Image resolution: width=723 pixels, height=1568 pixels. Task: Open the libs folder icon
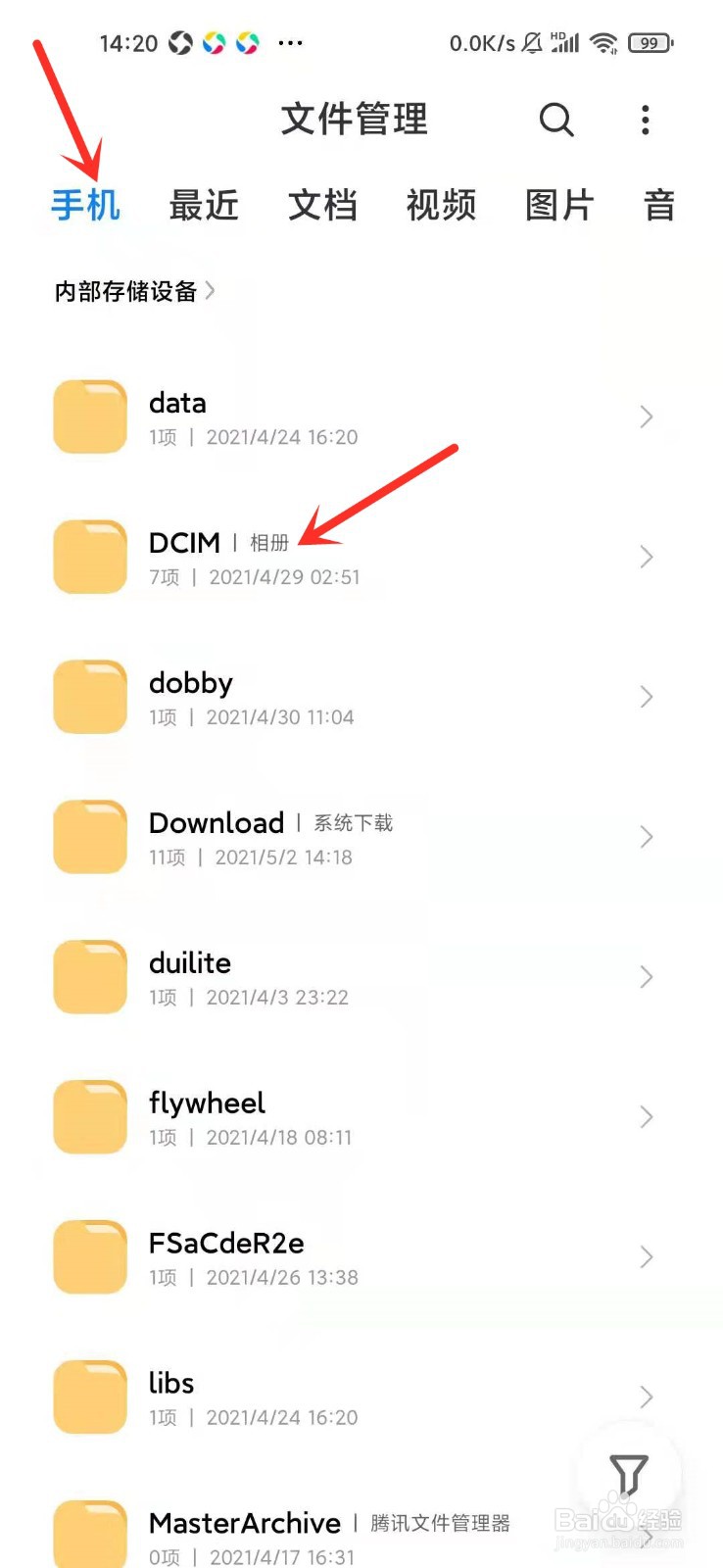(x=89, y=1396)
